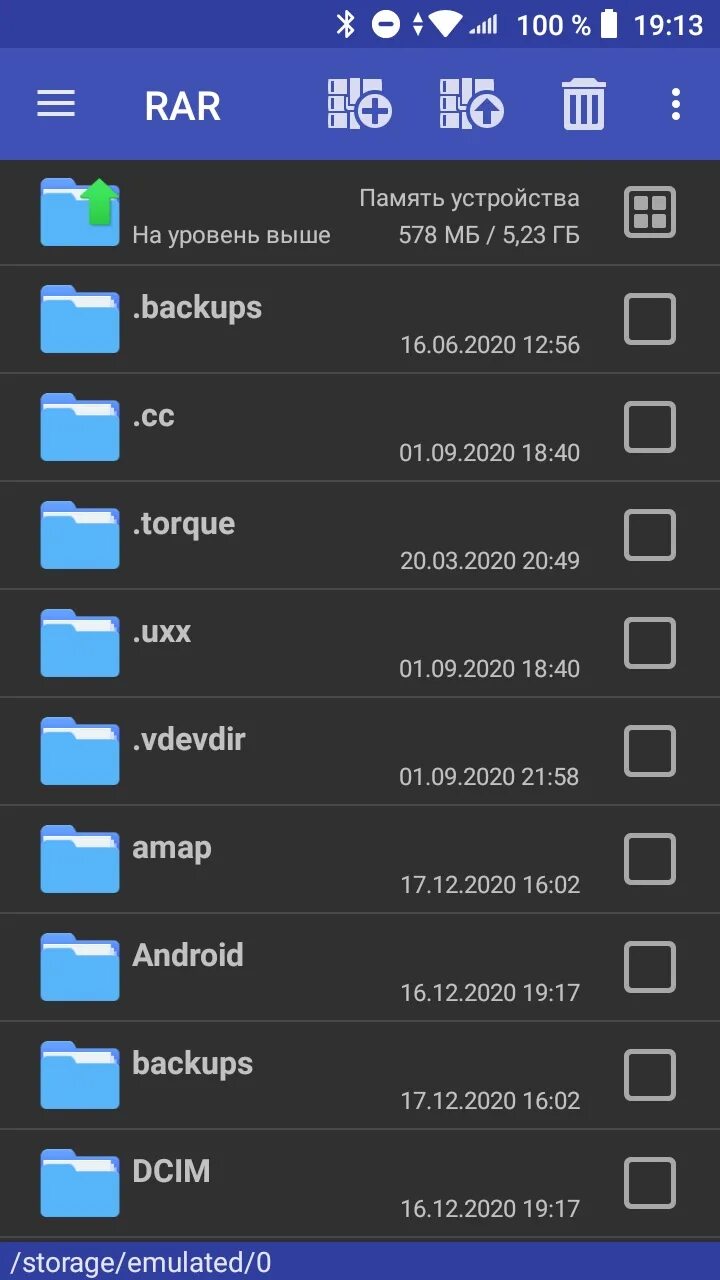Image resolution: width=720 pixels, height=1280 pixels.
Task: Tap the extract archive icon
Action: coord(472,104)
